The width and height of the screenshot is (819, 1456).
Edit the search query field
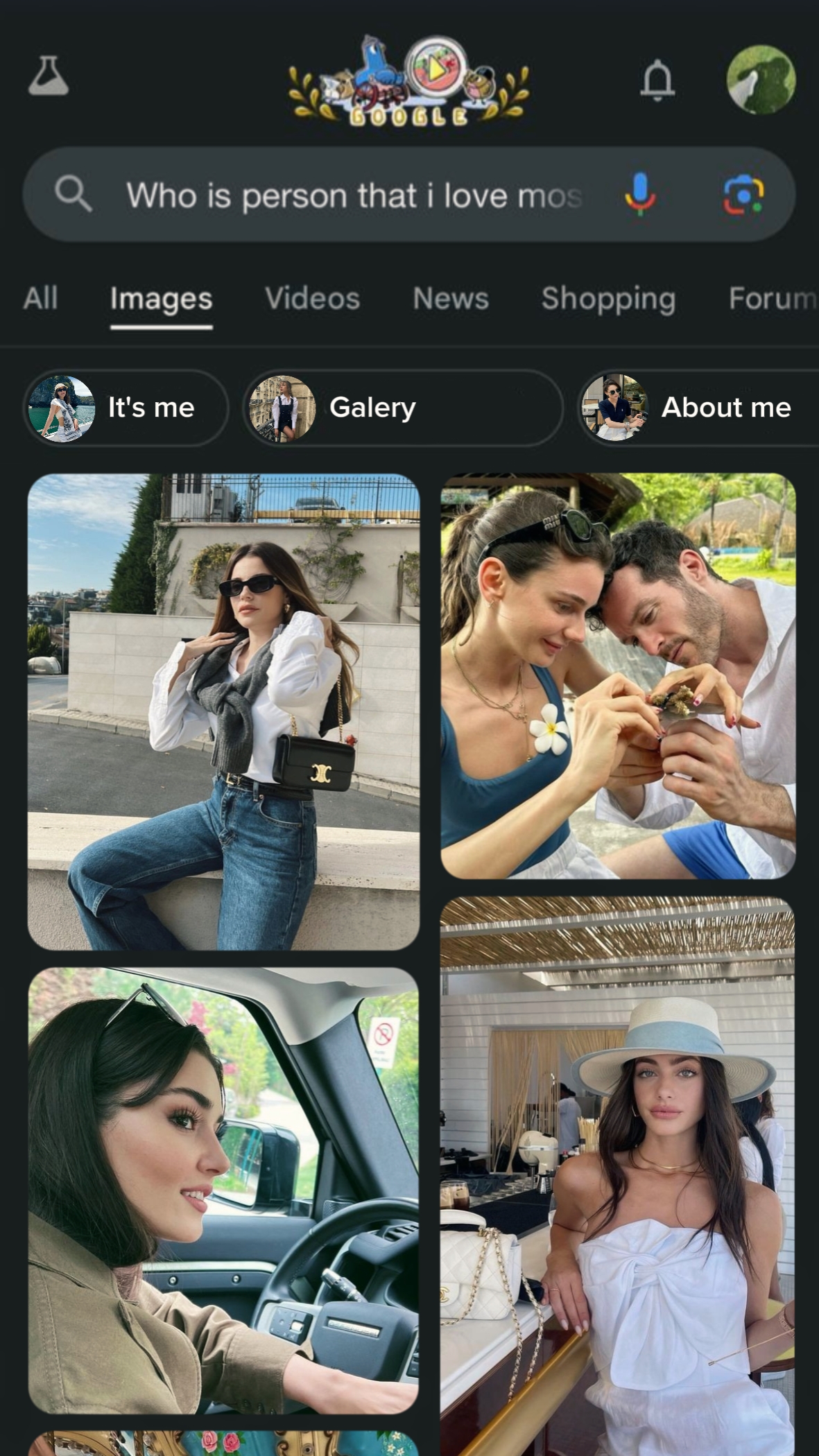tap(354, 196)
